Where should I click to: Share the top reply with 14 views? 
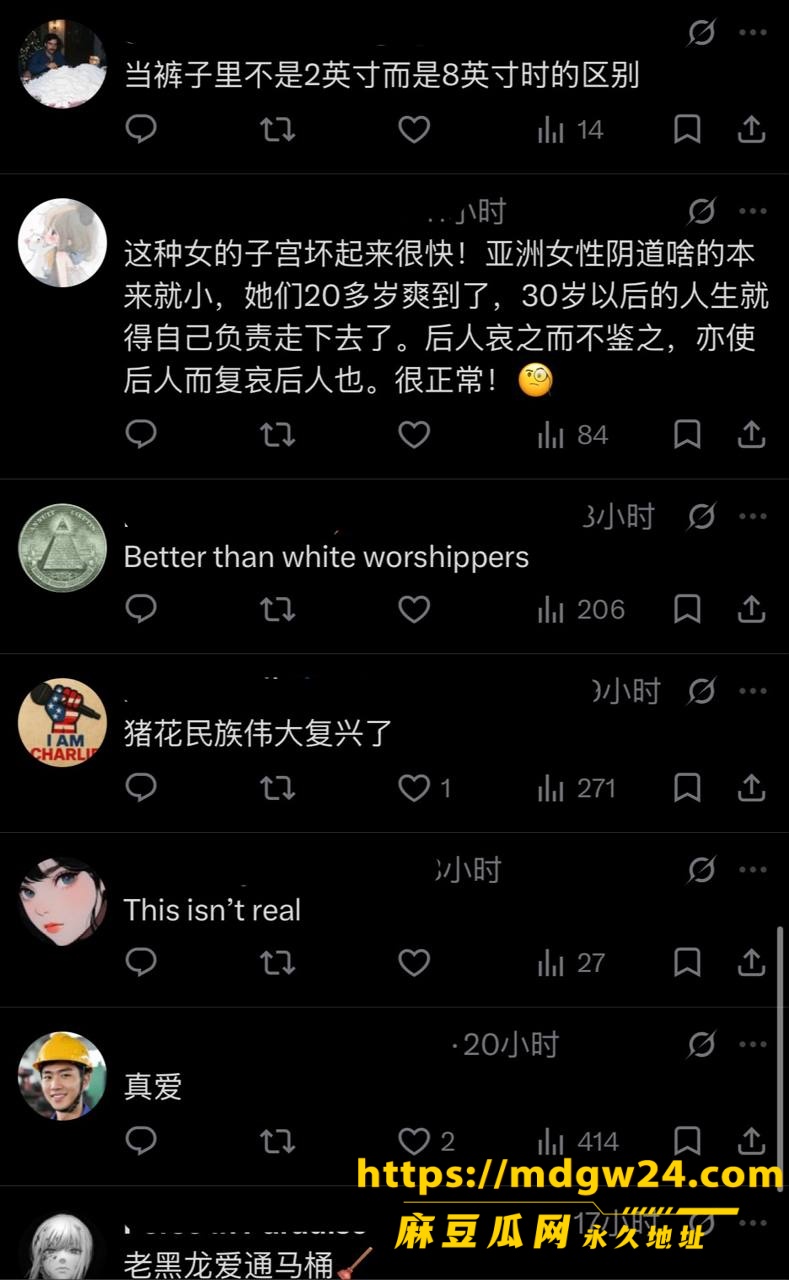tap(751, 129)
